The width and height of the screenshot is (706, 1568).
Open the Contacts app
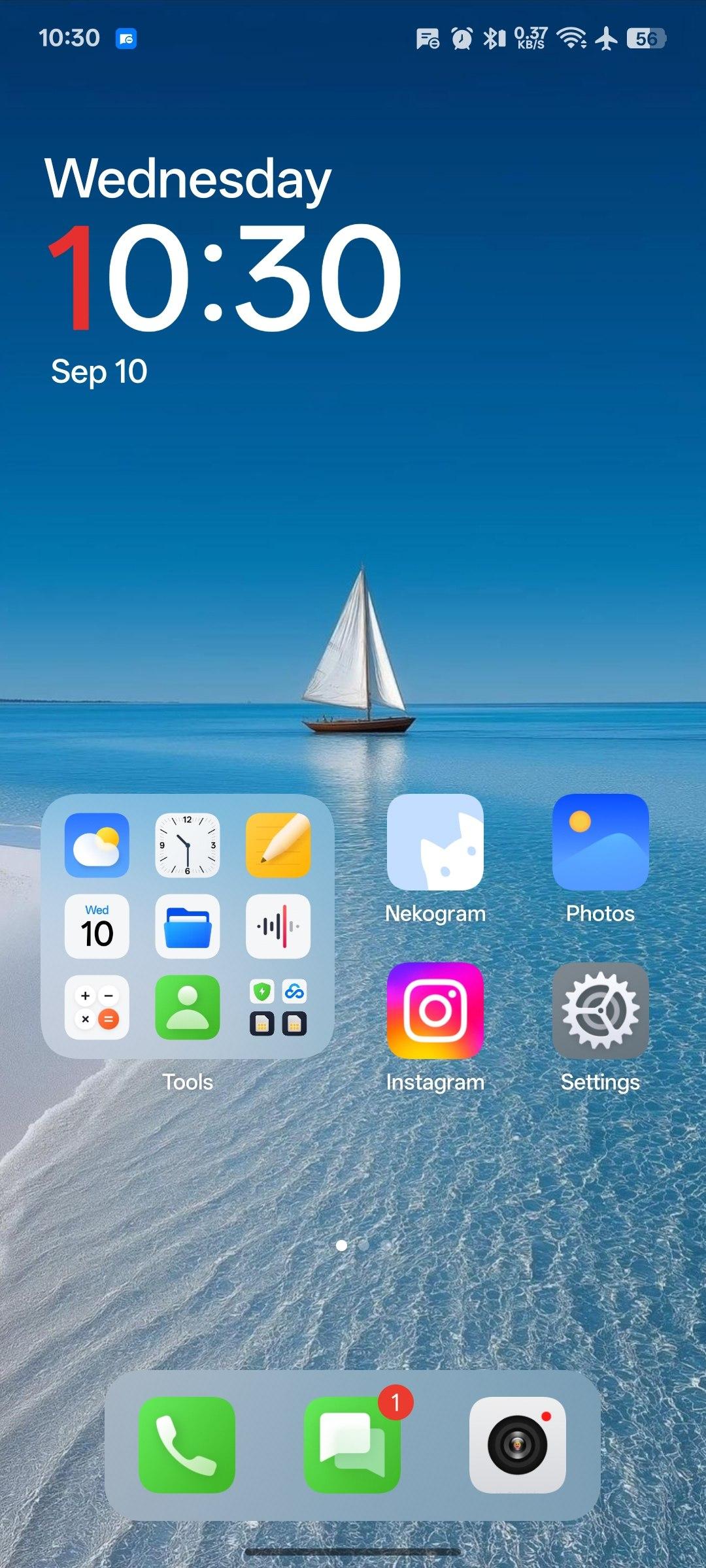(x=188, y=1007)
